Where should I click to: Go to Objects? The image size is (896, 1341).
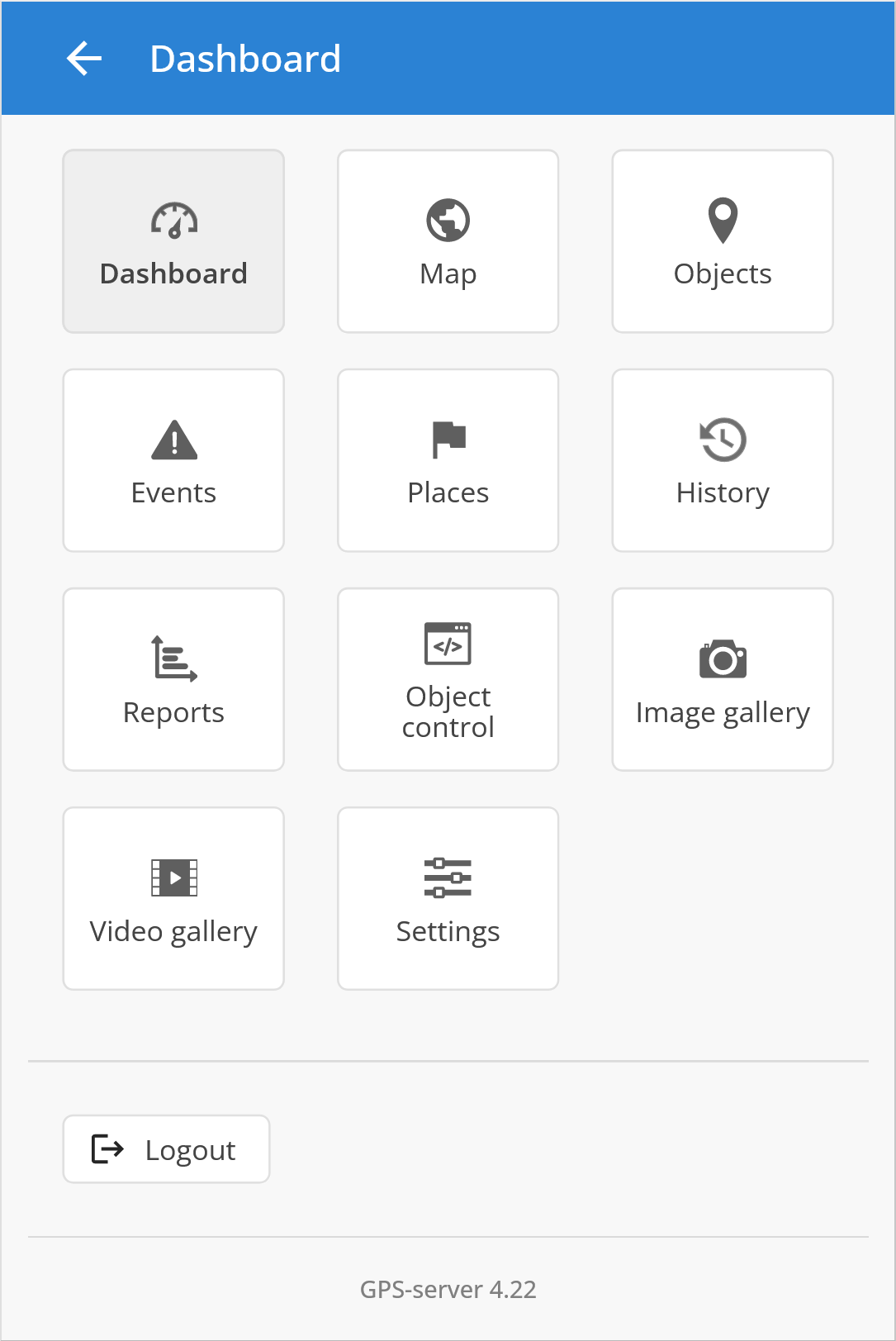pyautogui.click(x=722, y=241)
